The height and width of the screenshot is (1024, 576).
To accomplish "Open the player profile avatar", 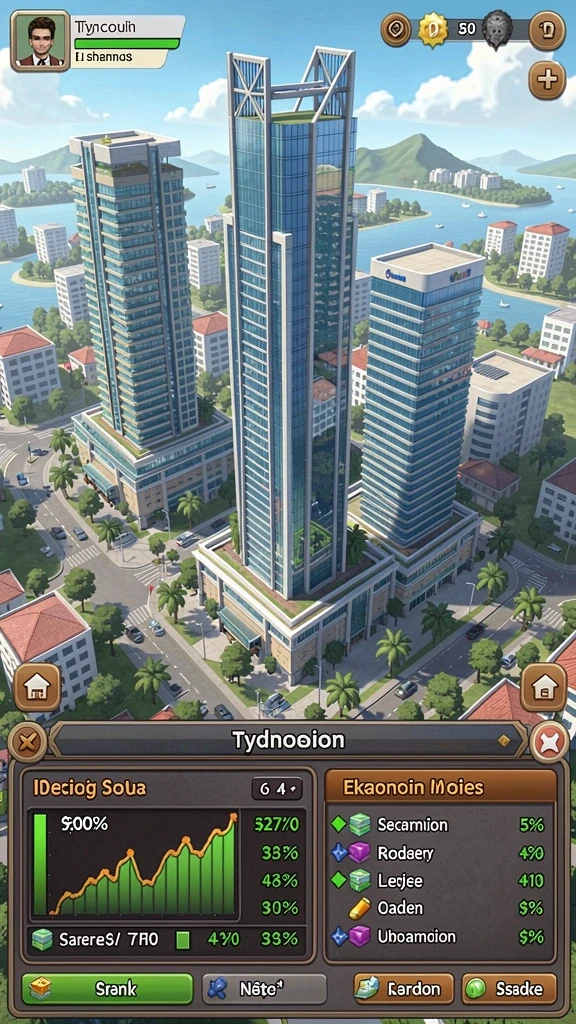I will coord(40,40).
